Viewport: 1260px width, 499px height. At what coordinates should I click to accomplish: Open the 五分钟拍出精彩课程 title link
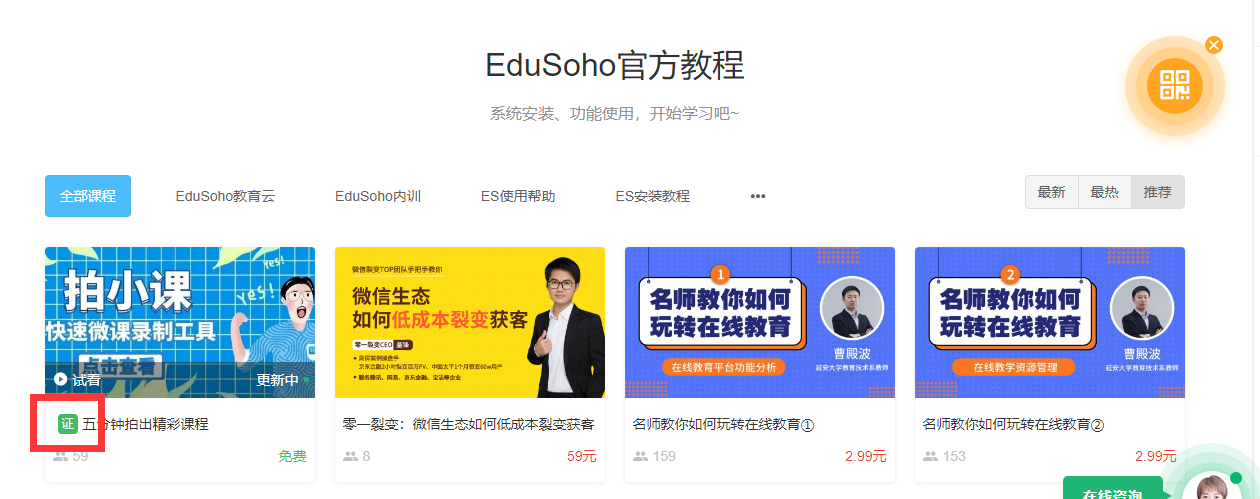pyautogui.click(x=146, y=424)
